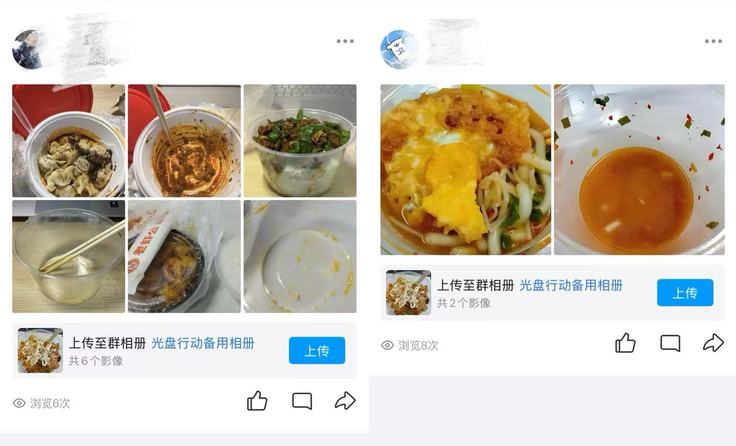Share the post with six food photos
The image size is (736, 446).
click(x=345, y=402)
